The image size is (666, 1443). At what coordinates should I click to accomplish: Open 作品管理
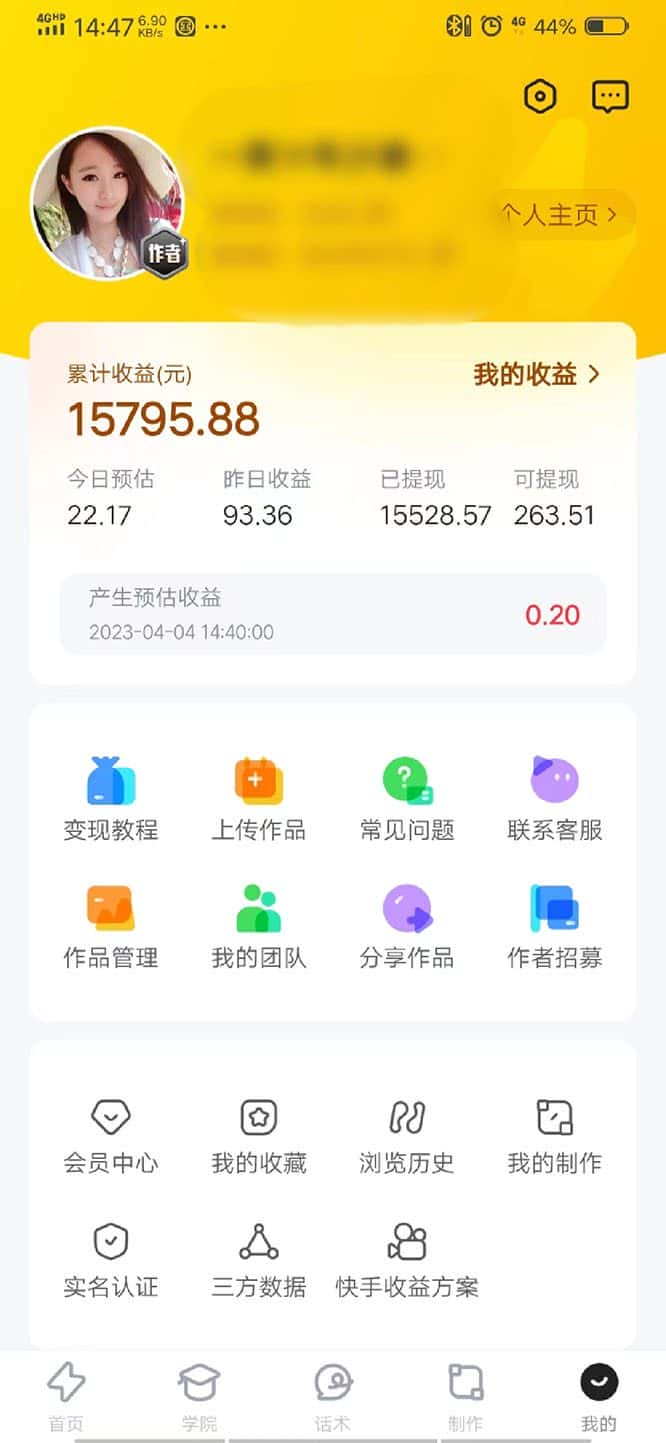pyautogui.click(x=111, y=927)
